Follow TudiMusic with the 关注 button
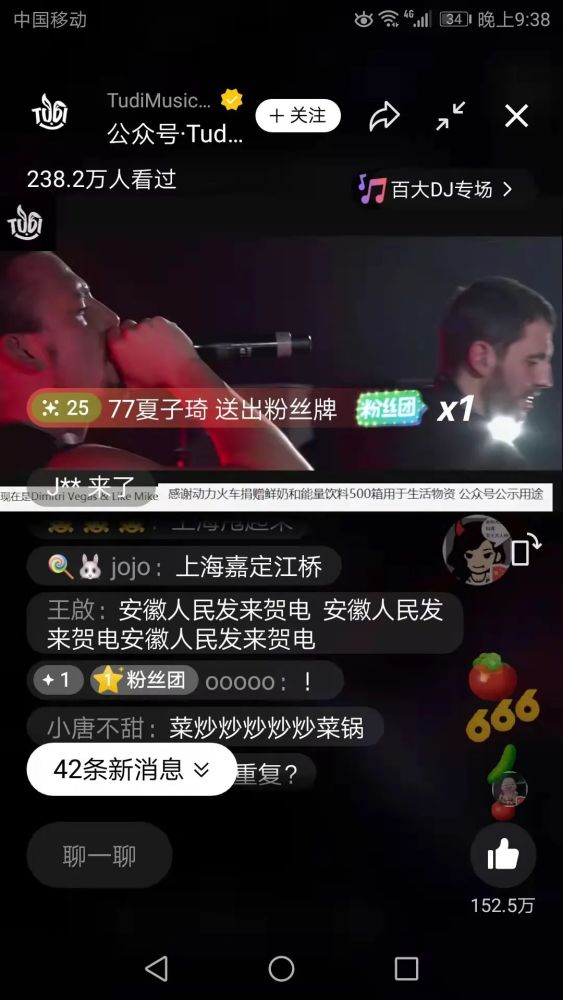 pyautogui.click(x=298, y=115)
